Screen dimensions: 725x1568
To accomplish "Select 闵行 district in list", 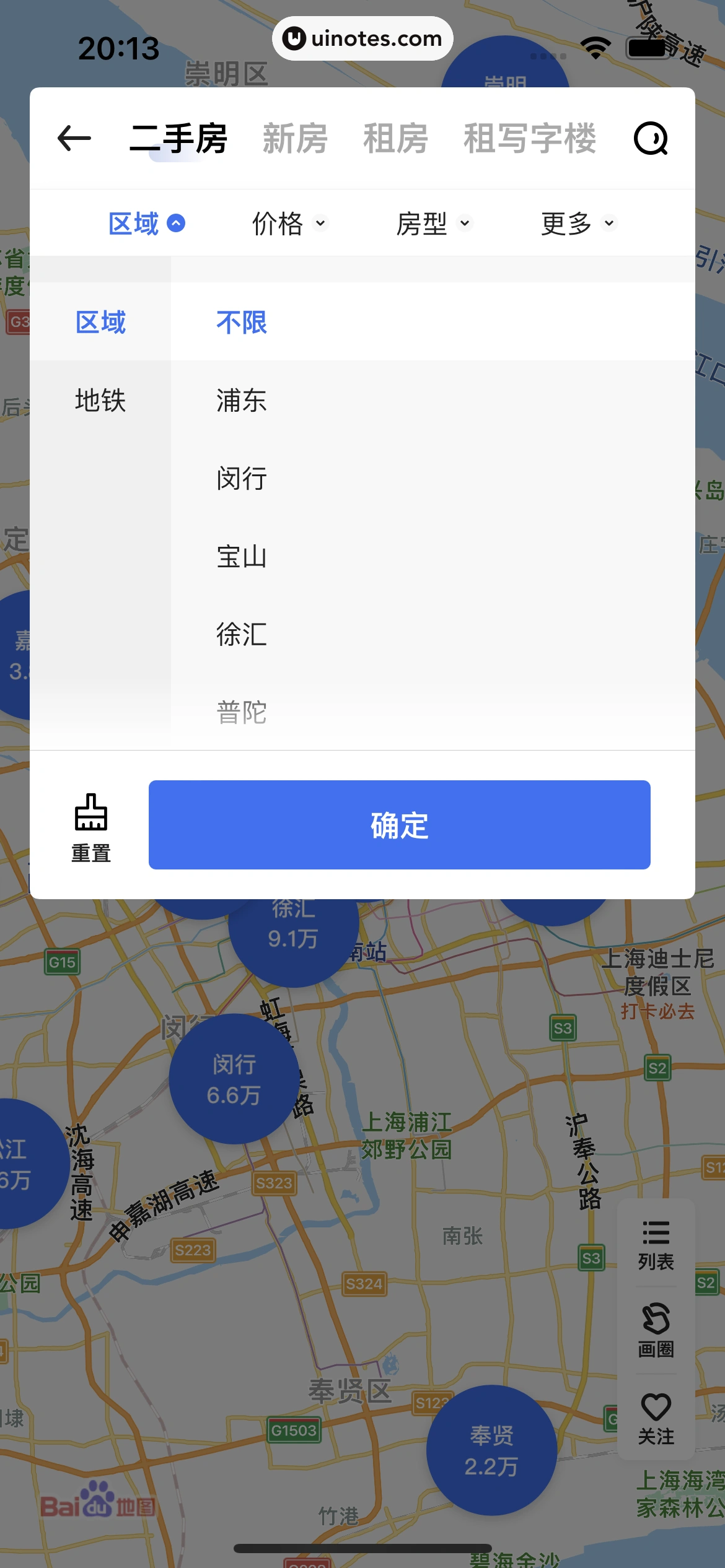I will point(242,478).
